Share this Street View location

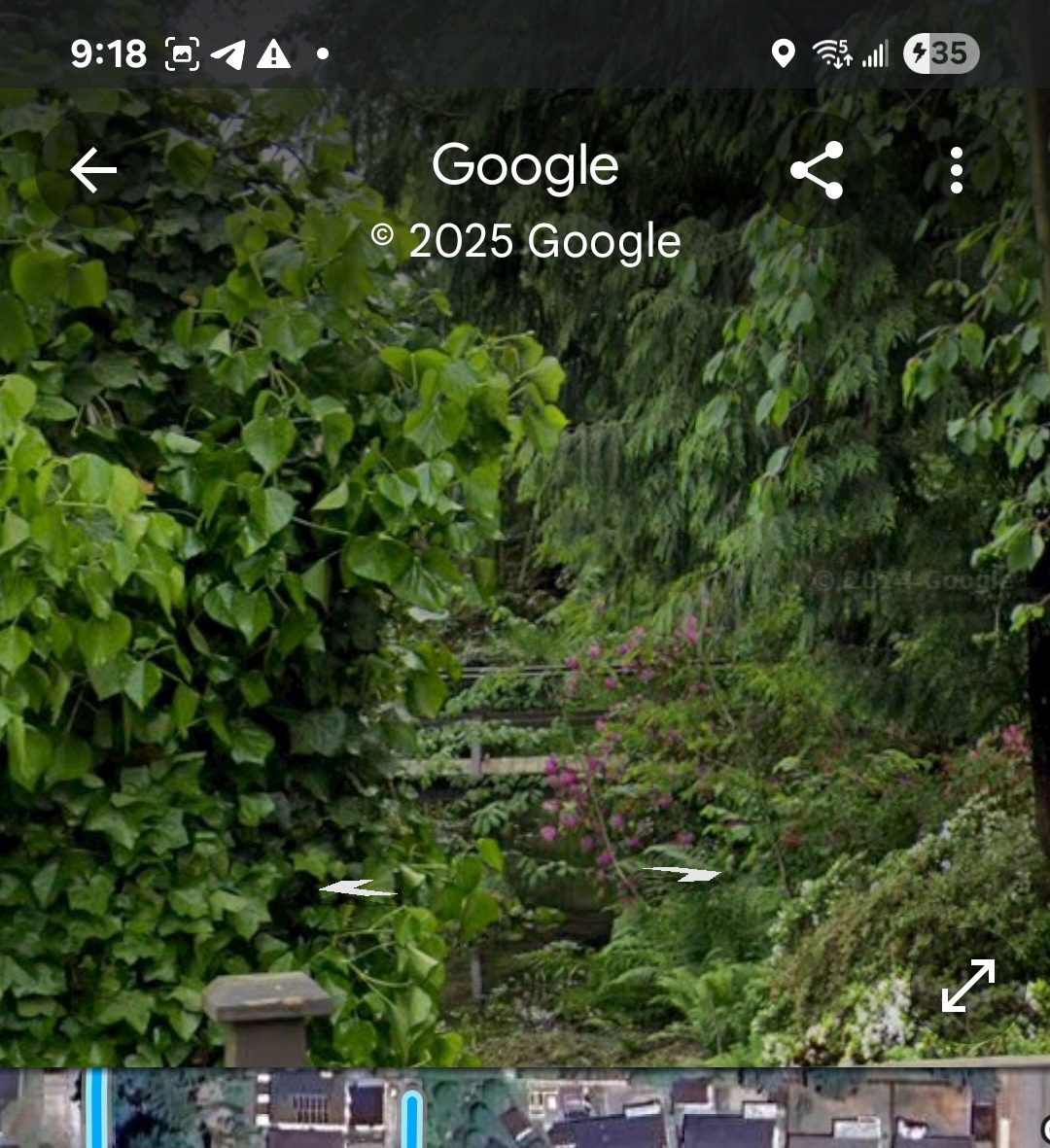point(817,171)
